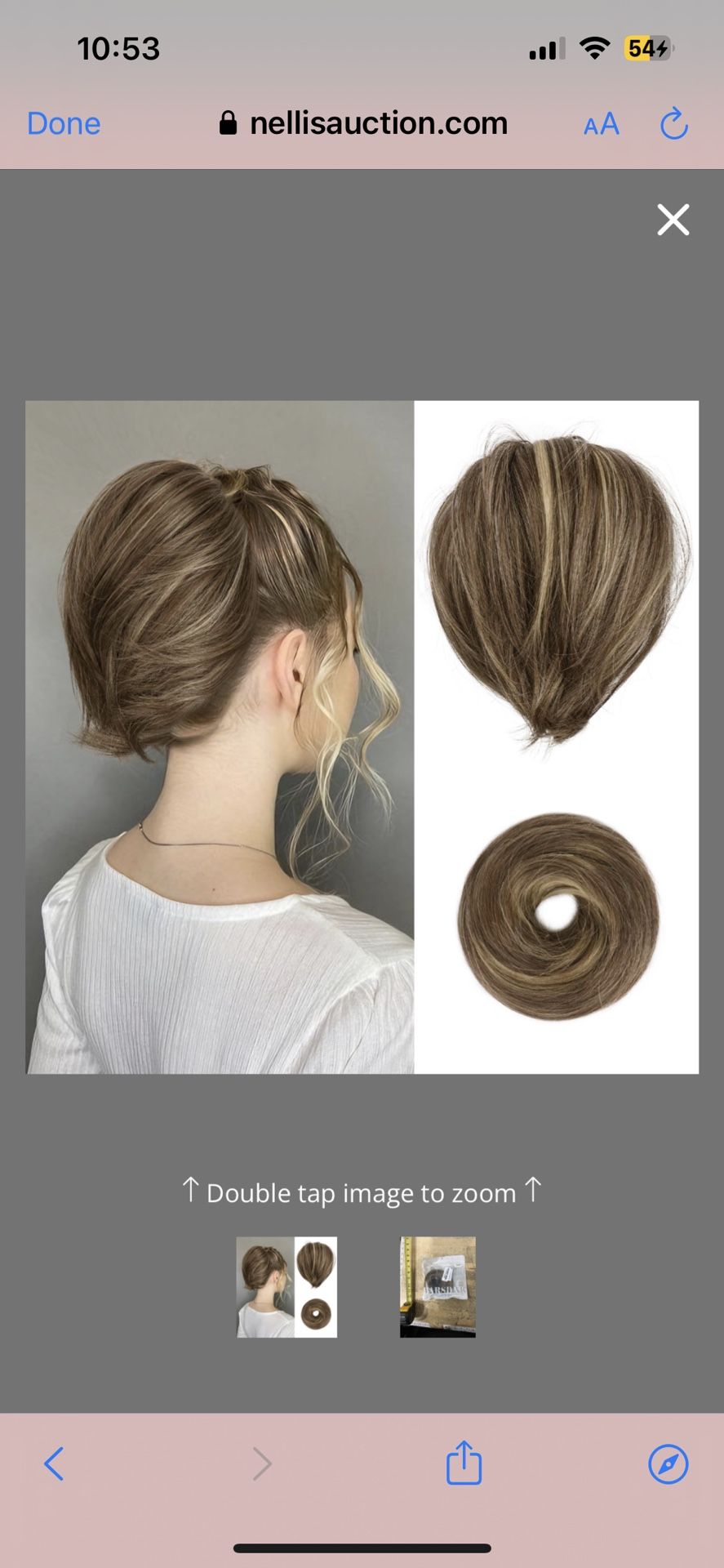Screen dimensions: 724x1568
Task: Tap the Double tap image to zoom text
Action: [362, 1192]
